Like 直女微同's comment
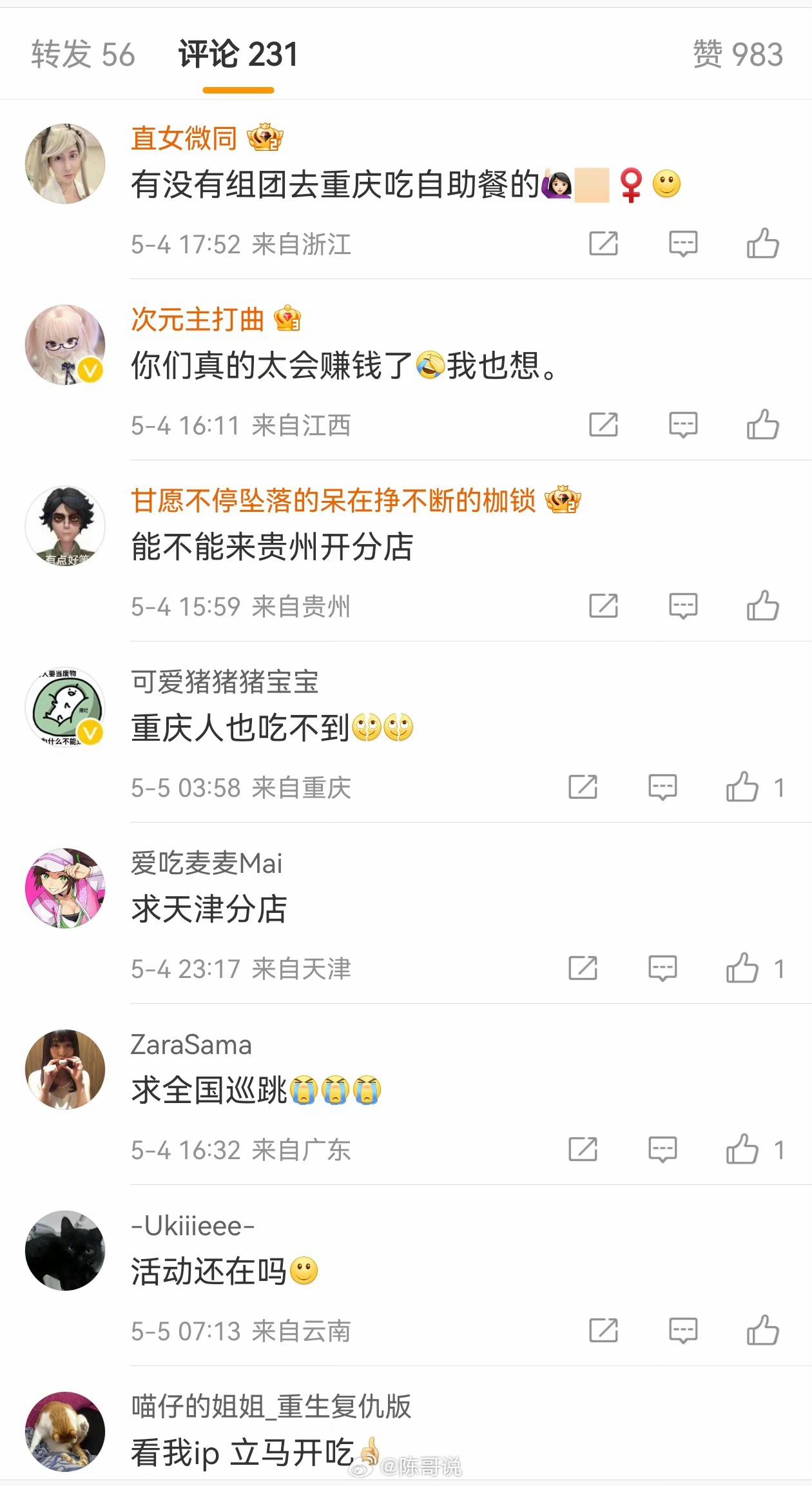812x1486 pixels. click(x=762, y=244)
